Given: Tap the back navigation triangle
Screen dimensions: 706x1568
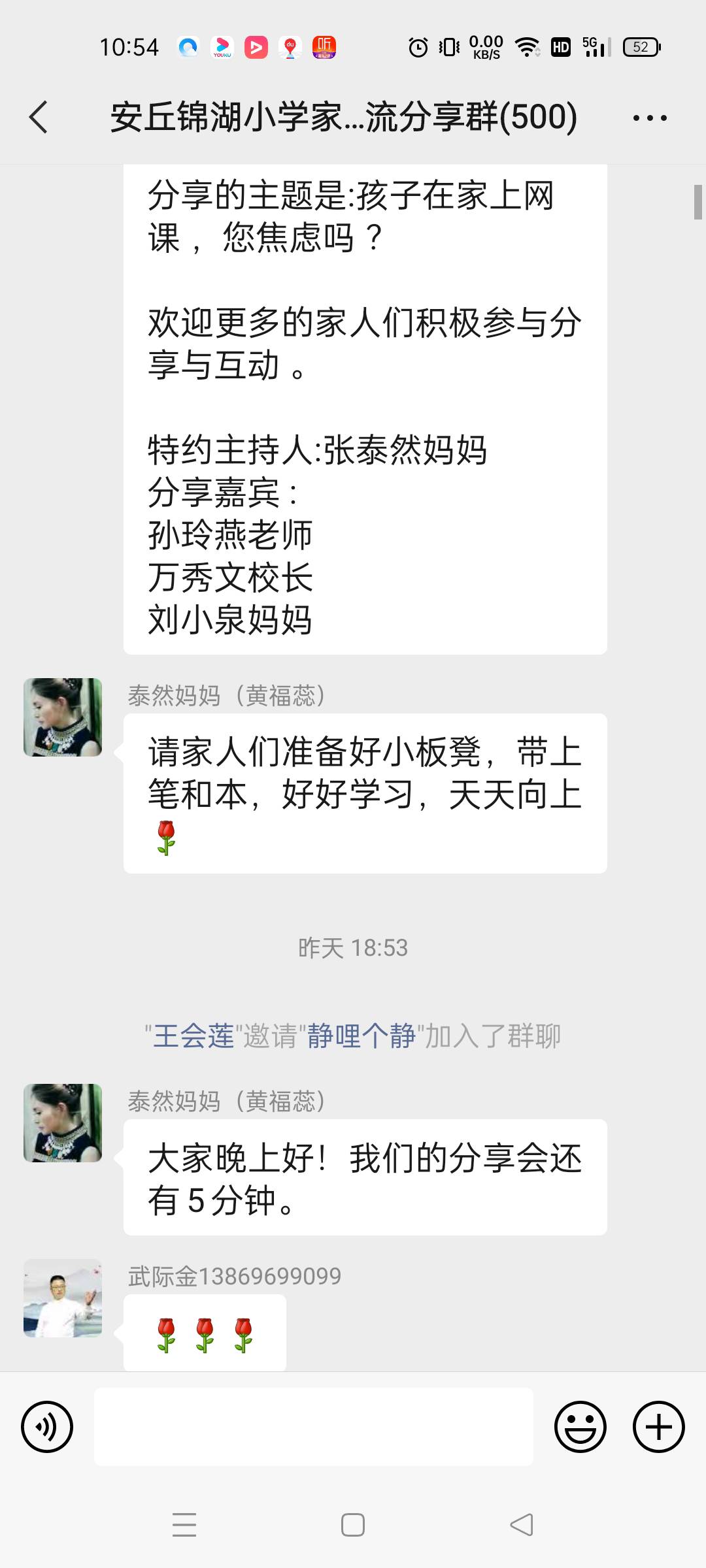Looking at the screenshot, I should click(x=520, y=1525).
